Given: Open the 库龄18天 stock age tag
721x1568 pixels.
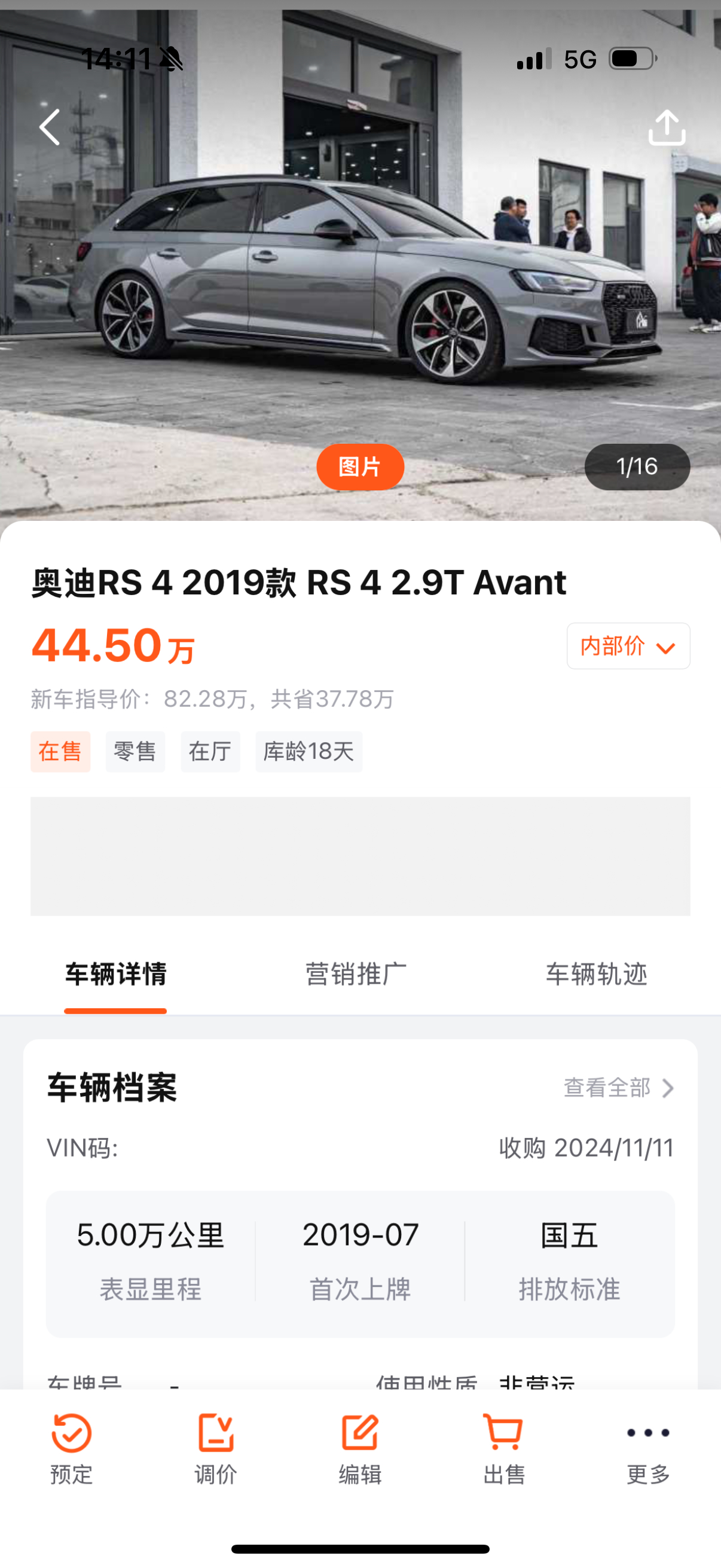Looking at the screenshot, I should click(308, 752).
